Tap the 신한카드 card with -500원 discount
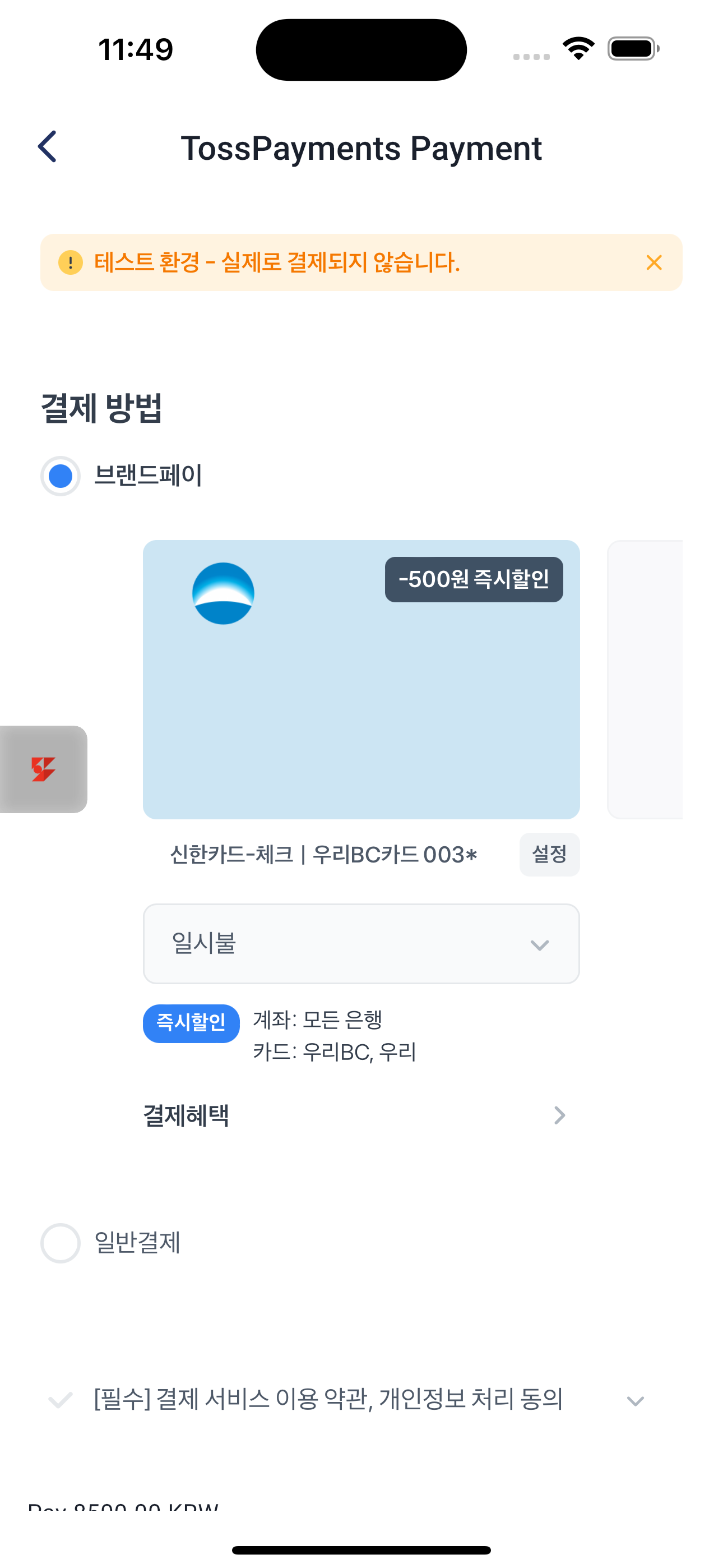This screenshot has width=723, height=1568. 361,679
